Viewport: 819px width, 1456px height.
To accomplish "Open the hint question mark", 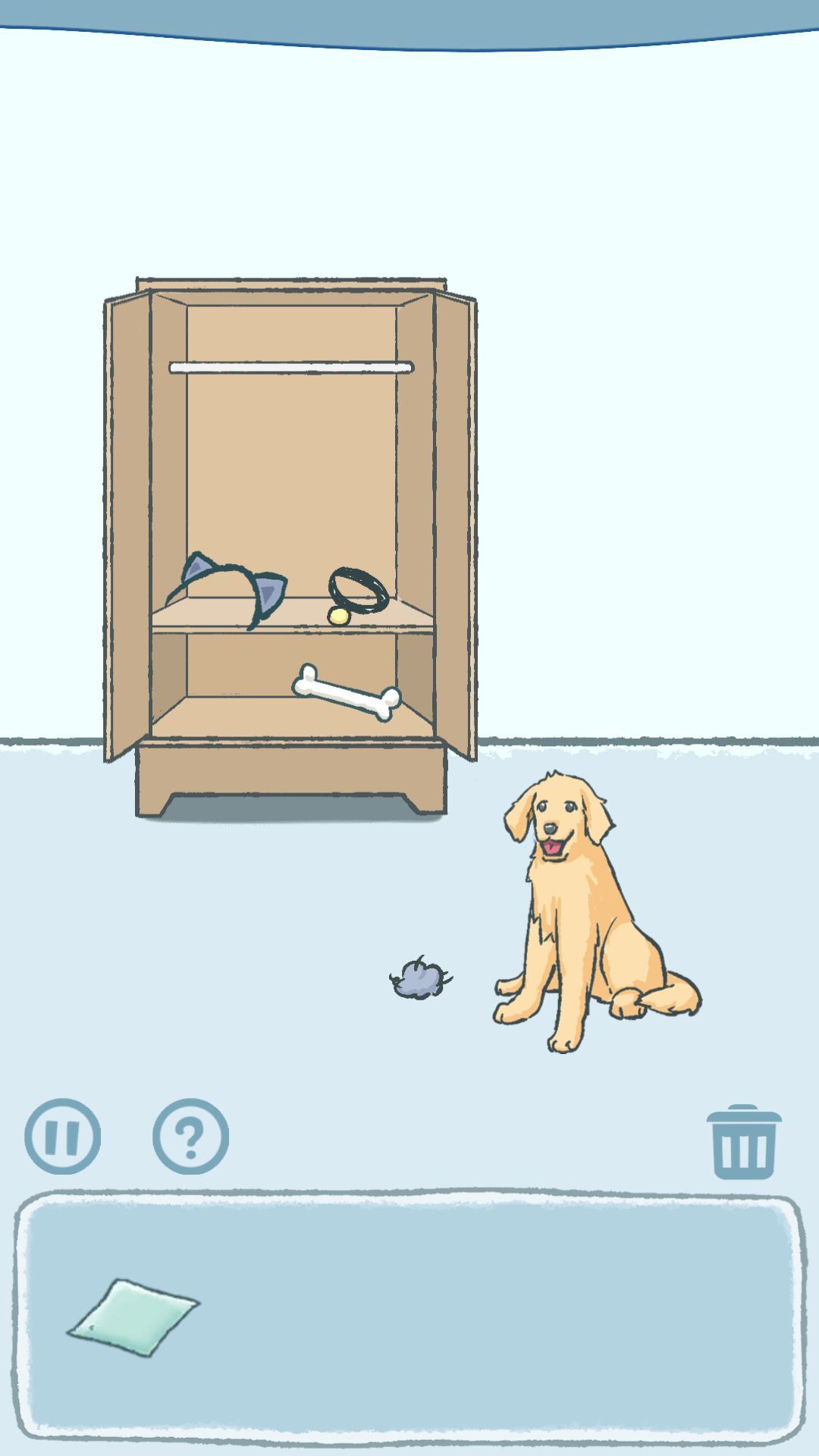I will [190, 1136].
